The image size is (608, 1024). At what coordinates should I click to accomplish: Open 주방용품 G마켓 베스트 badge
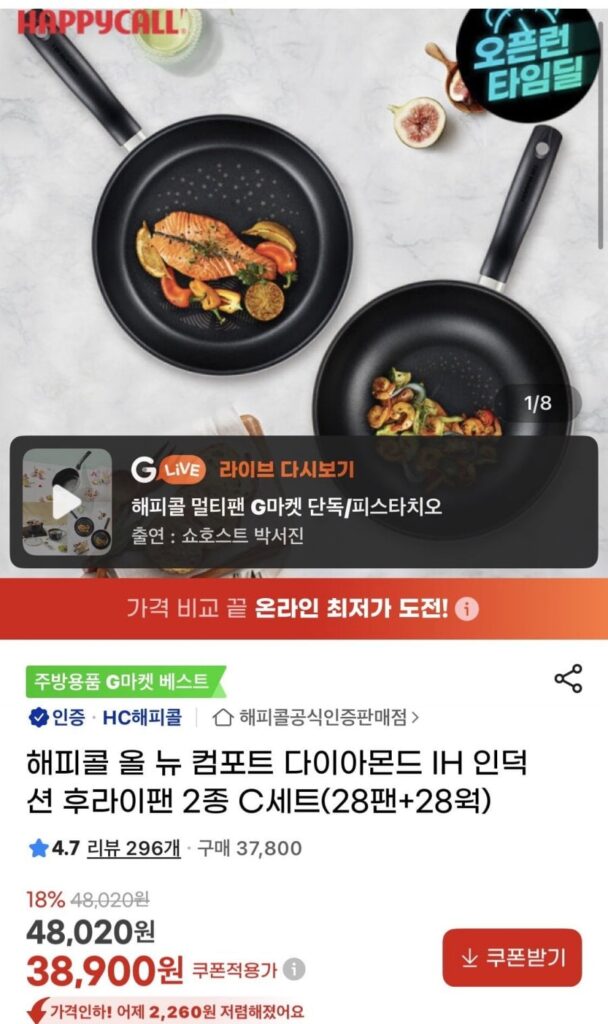[x=125, y=682]
